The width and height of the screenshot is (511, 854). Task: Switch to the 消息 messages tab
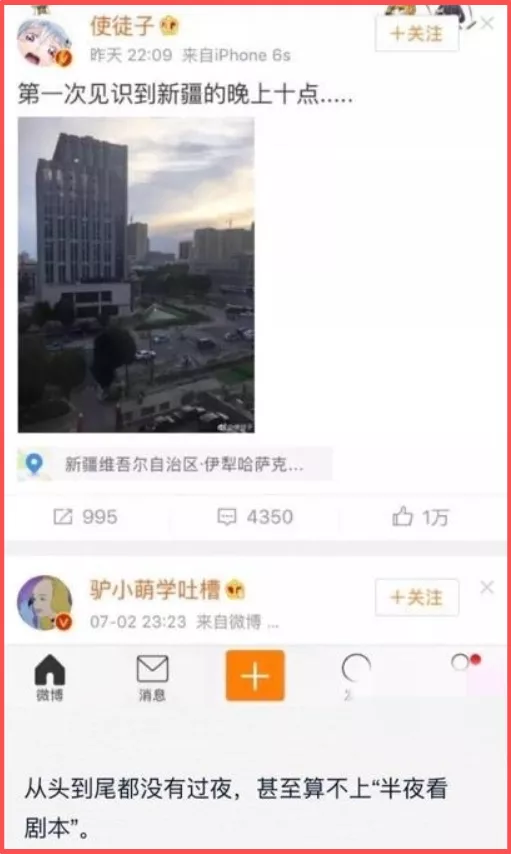152,678
